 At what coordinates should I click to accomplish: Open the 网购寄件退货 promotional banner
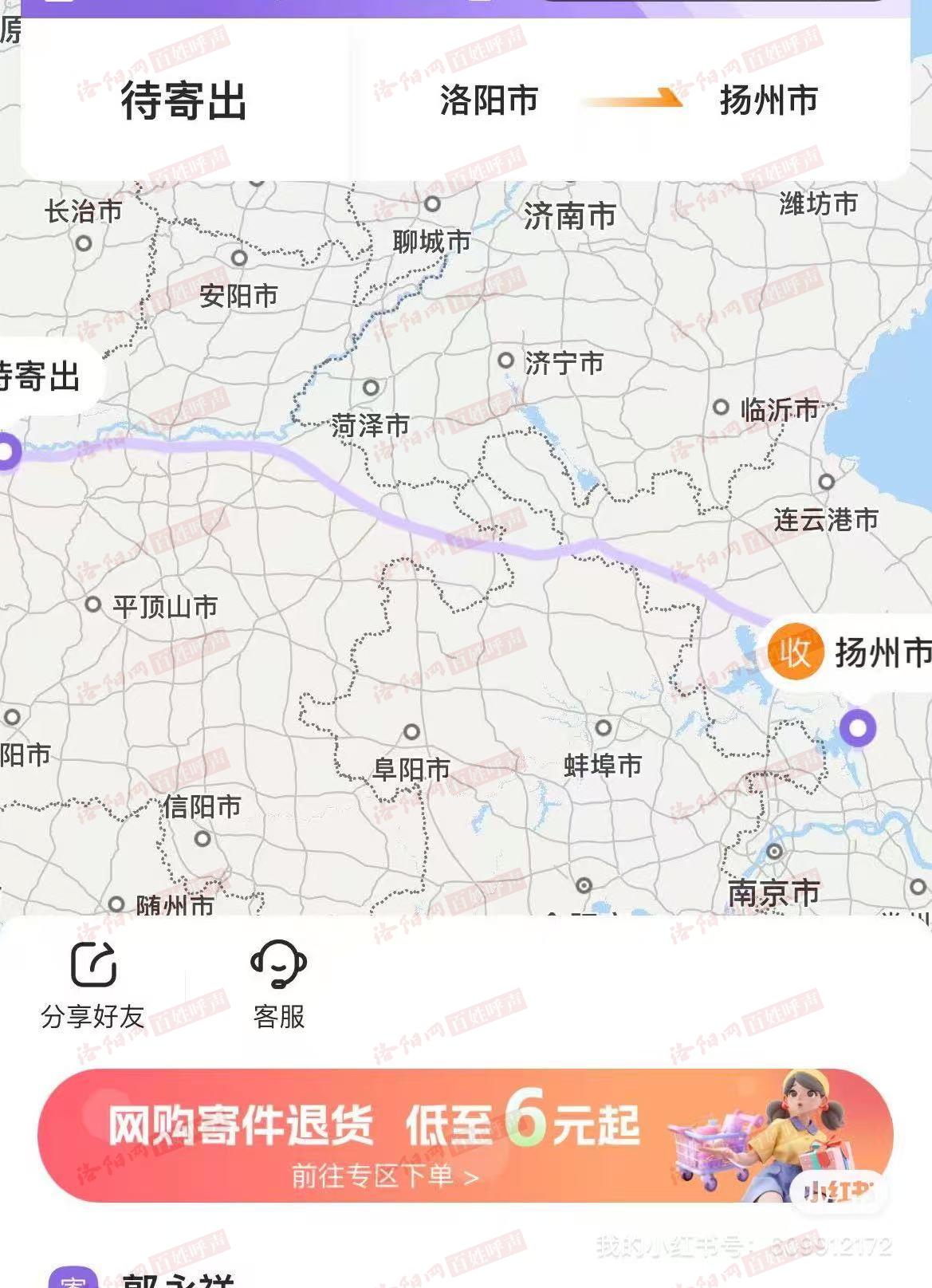[465, 1136]
